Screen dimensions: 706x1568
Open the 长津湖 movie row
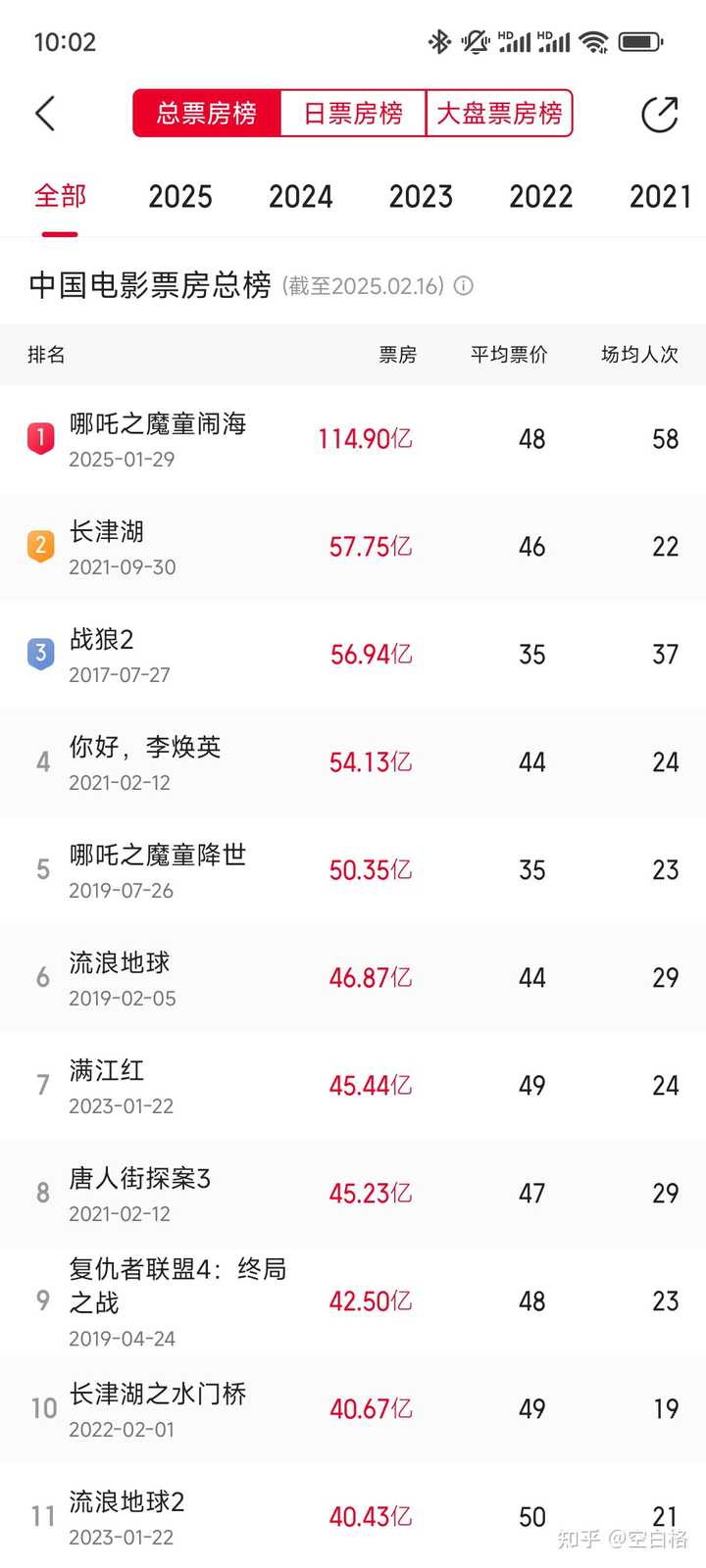tap(353, 547)
